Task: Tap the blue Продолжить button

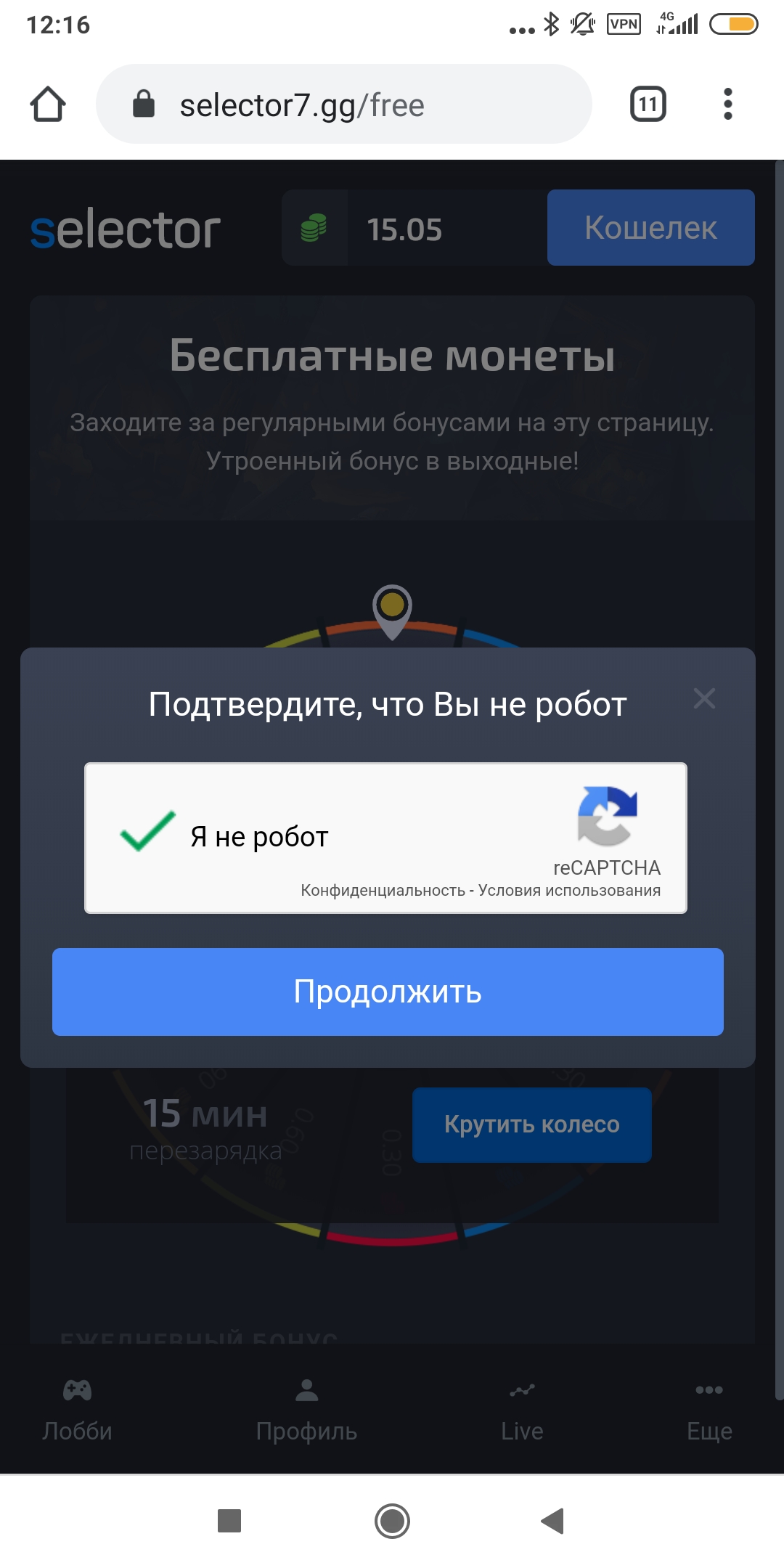Action: tap(388, 992)
